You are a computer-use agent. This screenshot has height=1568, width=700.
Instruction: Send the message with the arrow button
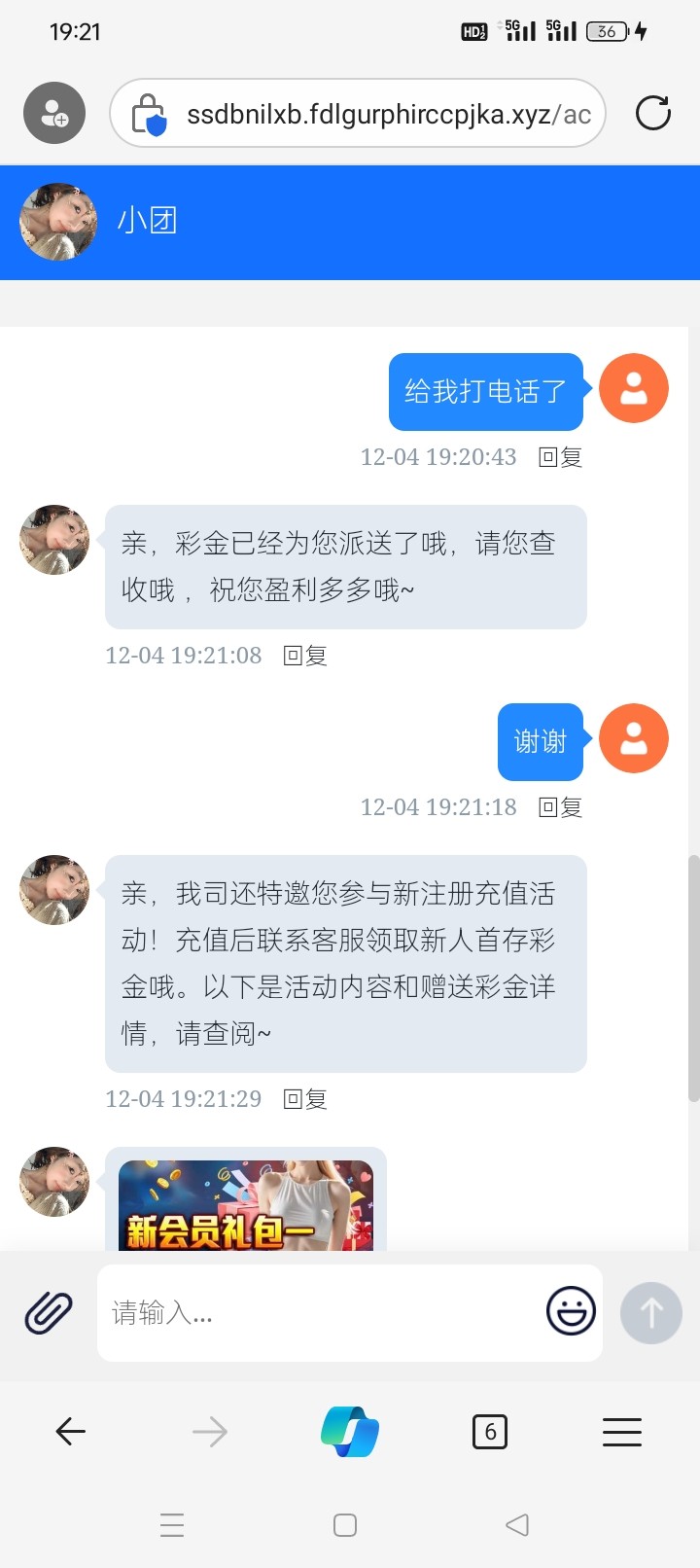pyautogui.click(x=650, y=1313)
